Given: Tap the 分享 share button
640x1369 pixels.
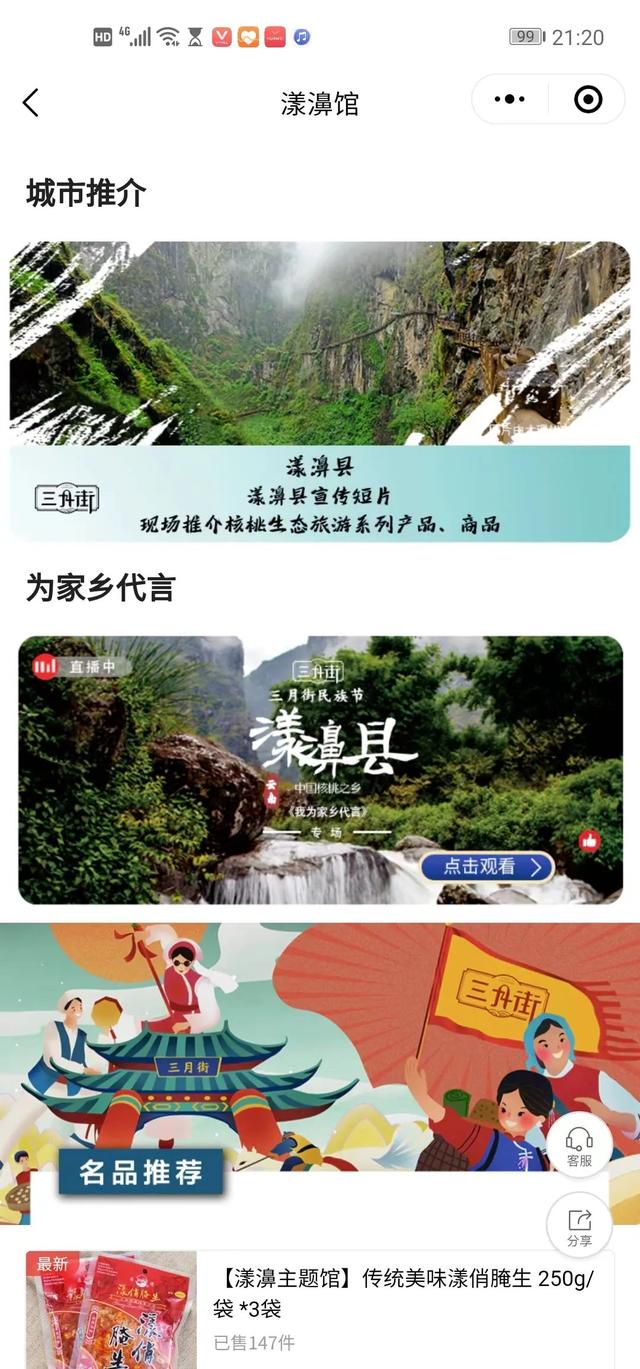Looking at the screenshot, I should [x=579, y=1225].
